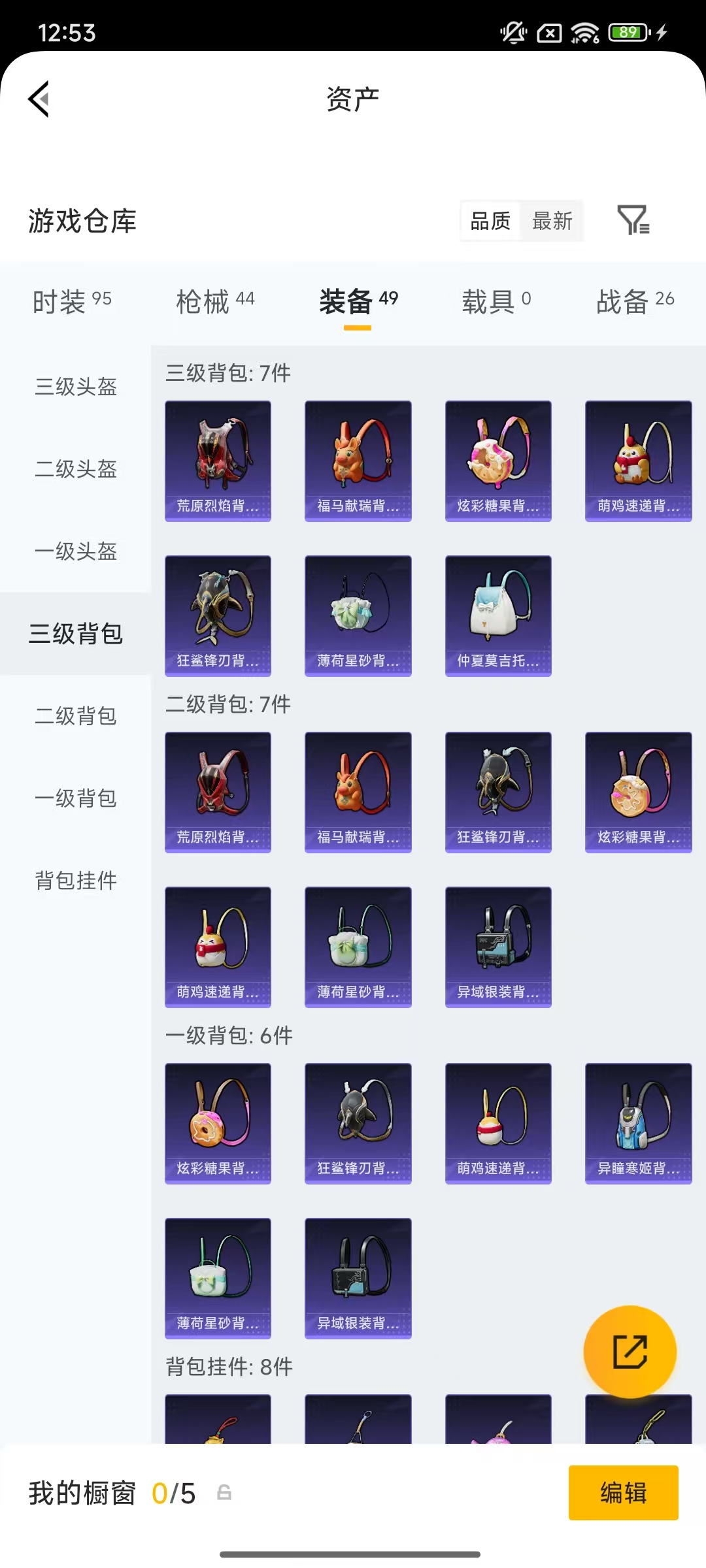The height and width of the screenshot is (1568, 706).
Task: Click the lock icon beside 我的橱窗
Action: (x=224, y=1493)
